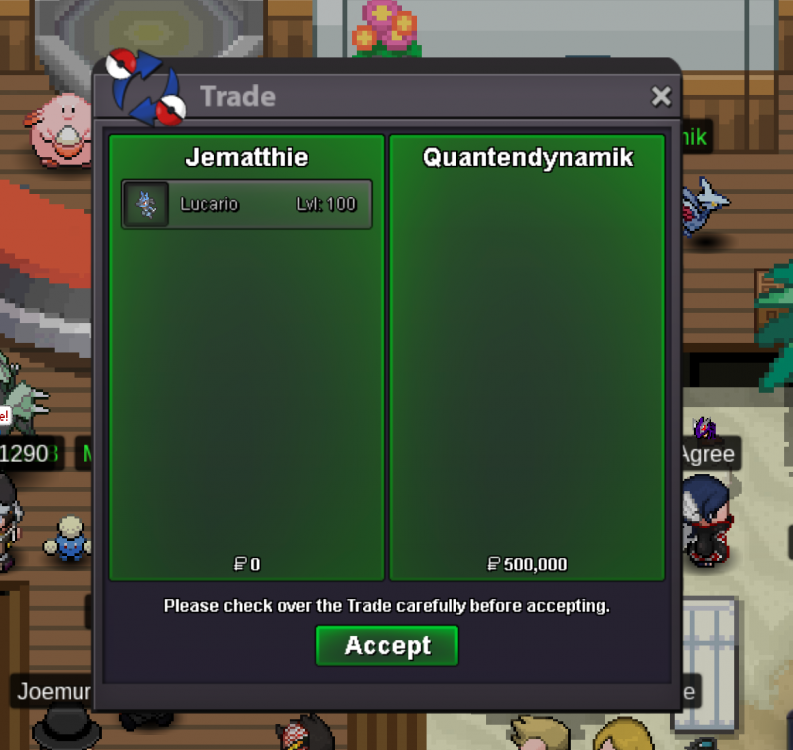Close the Trade dialog
This screenshot has height=750, width=793.
(661, 97)
